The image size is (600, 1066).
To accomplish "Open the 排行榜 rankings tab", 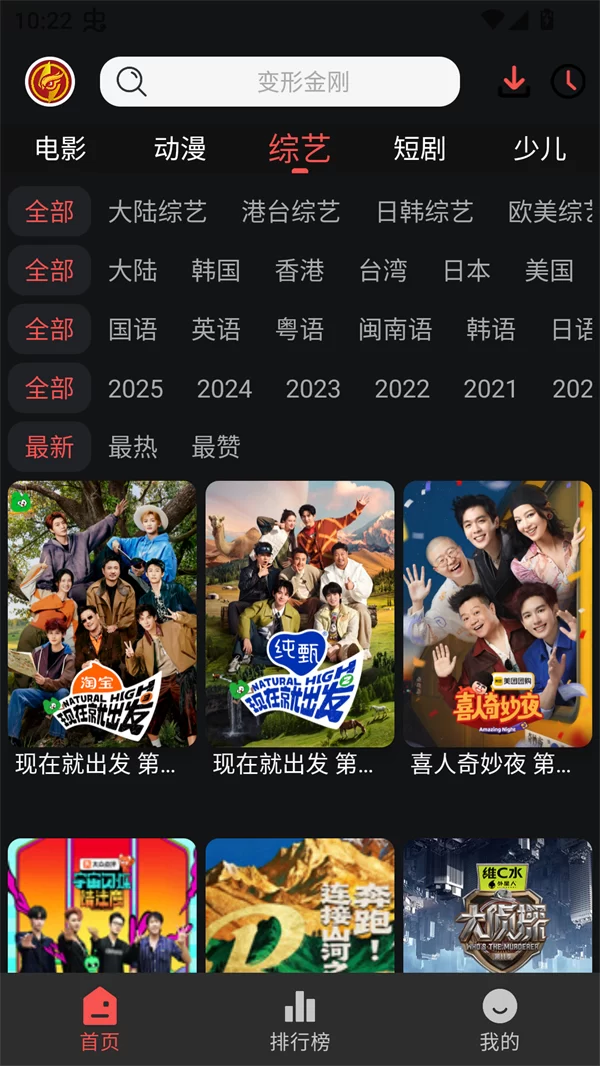I will [x=300, y=1020].
